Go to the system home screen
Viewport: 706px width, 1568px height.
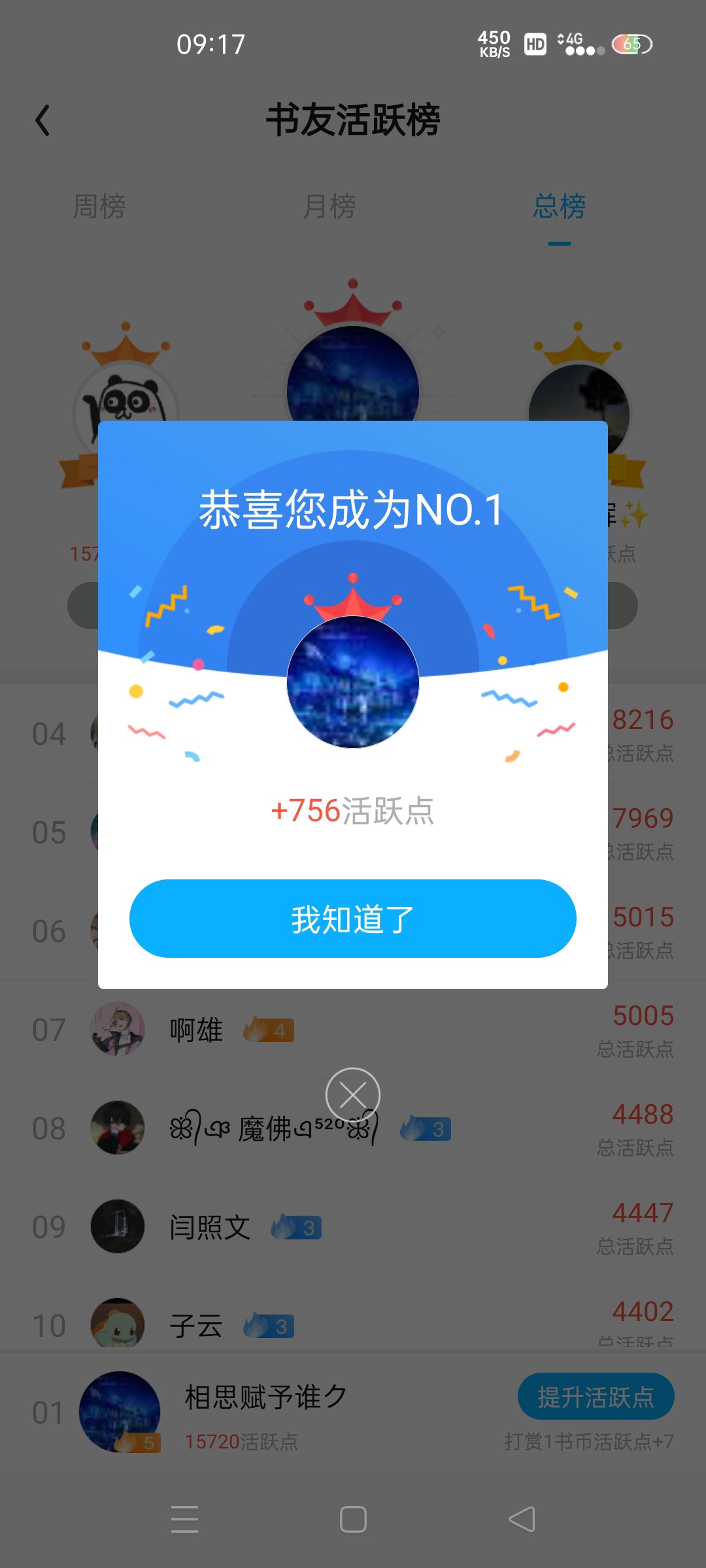353,1519
